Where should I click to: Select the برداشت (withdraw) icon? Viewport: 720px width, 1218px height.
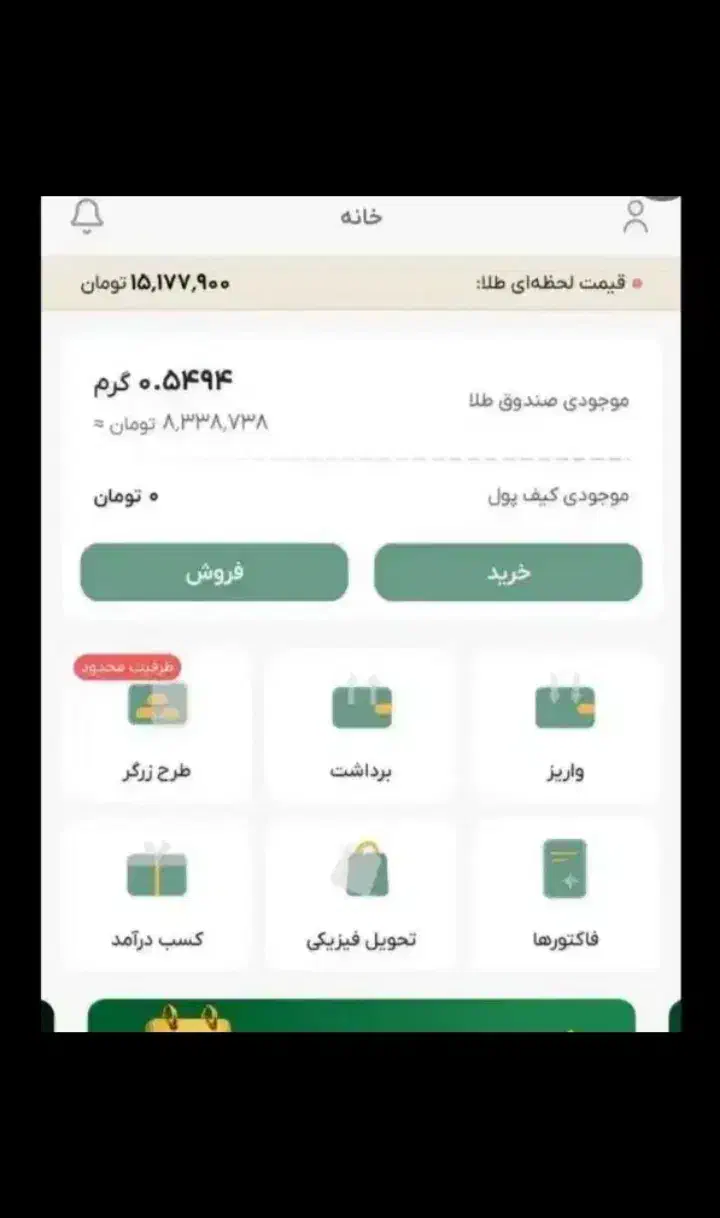point(362,705)
